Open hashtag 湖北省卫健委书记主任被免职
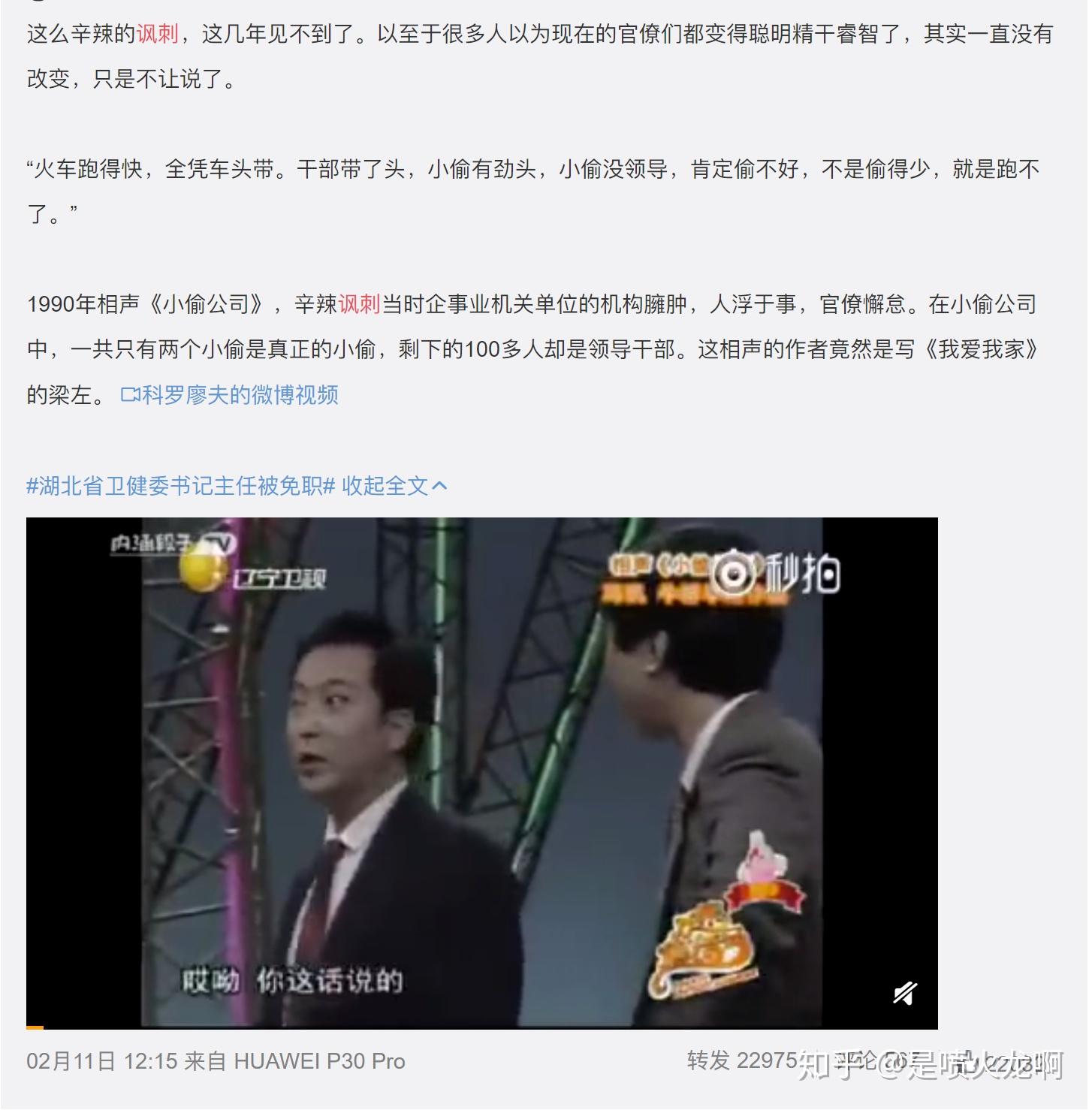The width and height of the screenshot is (1092, 1110). point(180,486)
